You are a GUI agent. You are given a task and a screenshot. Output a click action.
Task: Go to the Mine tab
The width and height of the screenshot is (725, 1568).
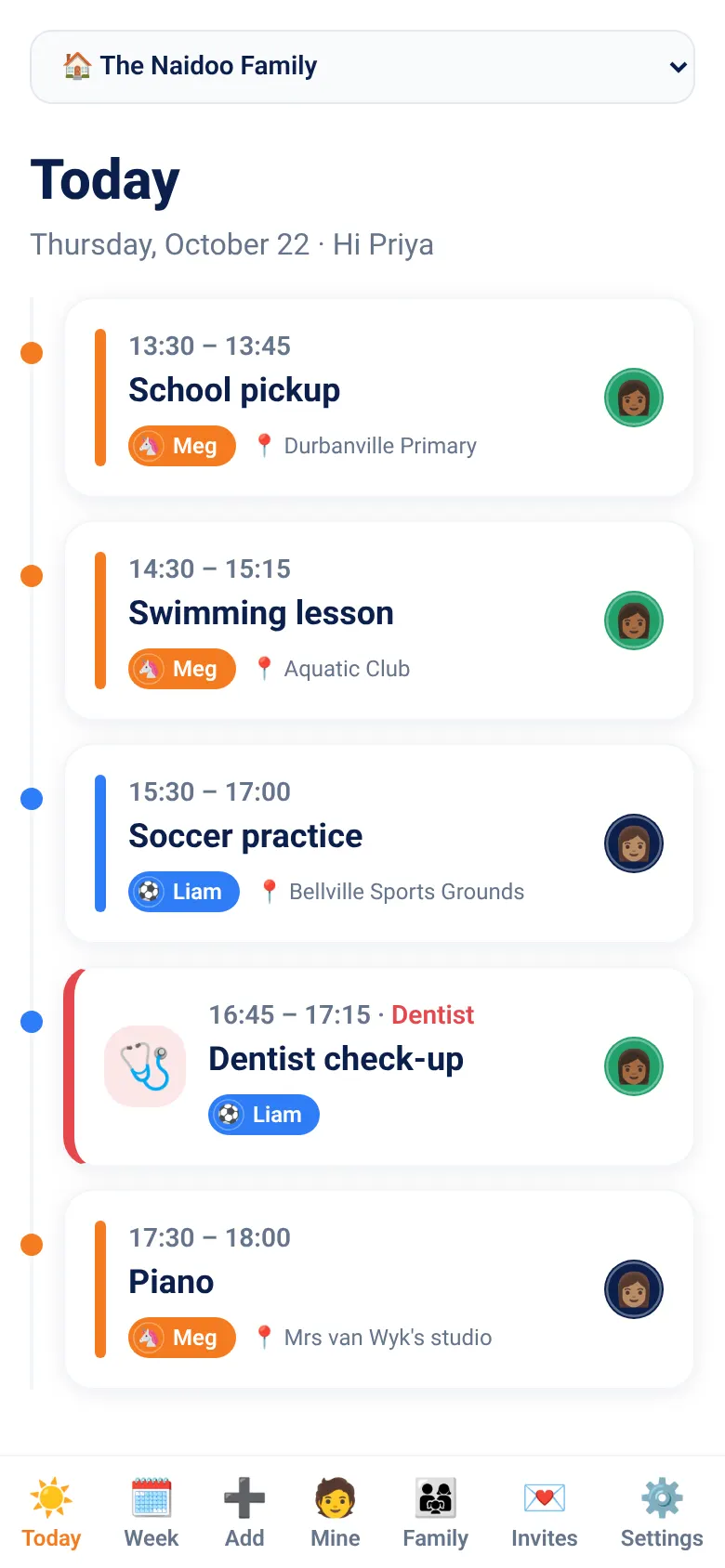[336, 1512]
